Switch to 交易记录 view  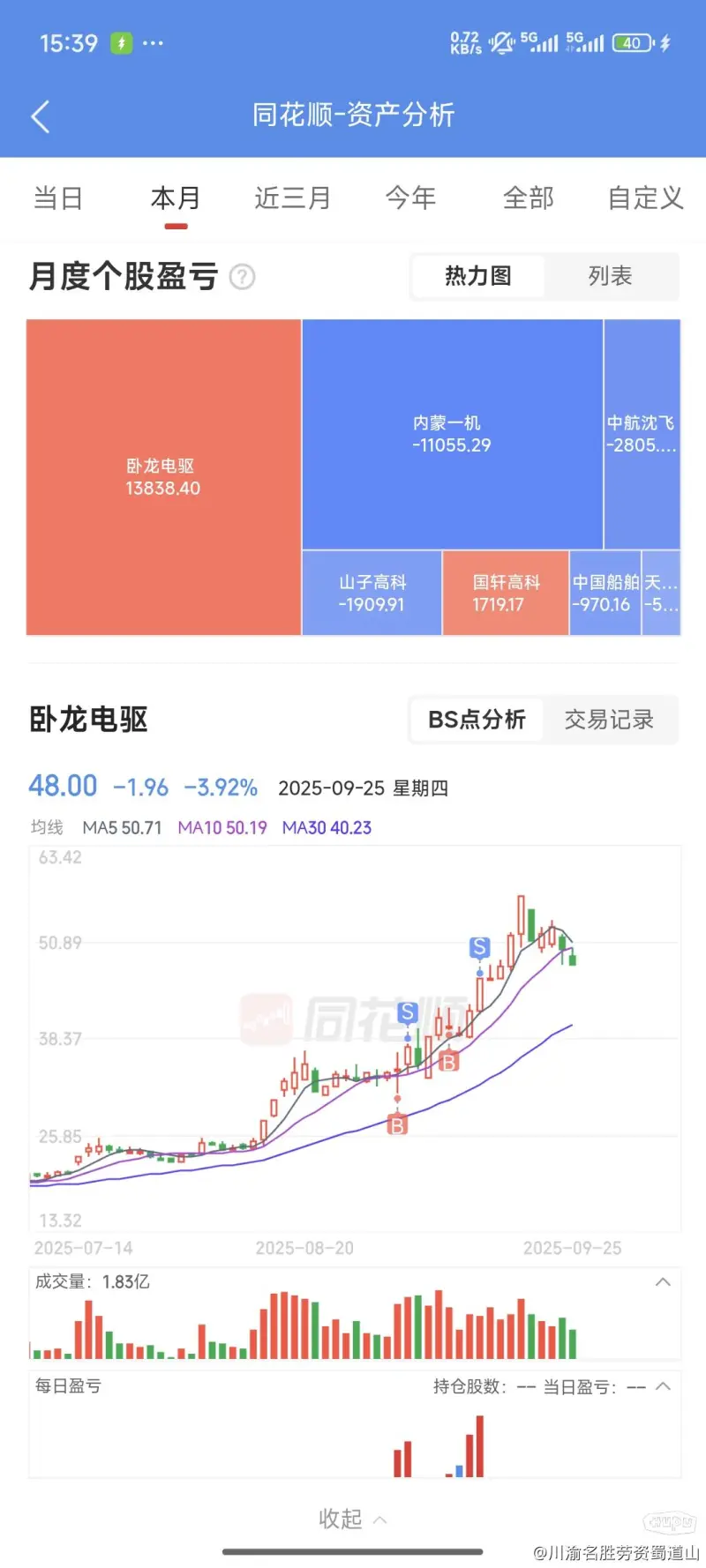point(609,720)
